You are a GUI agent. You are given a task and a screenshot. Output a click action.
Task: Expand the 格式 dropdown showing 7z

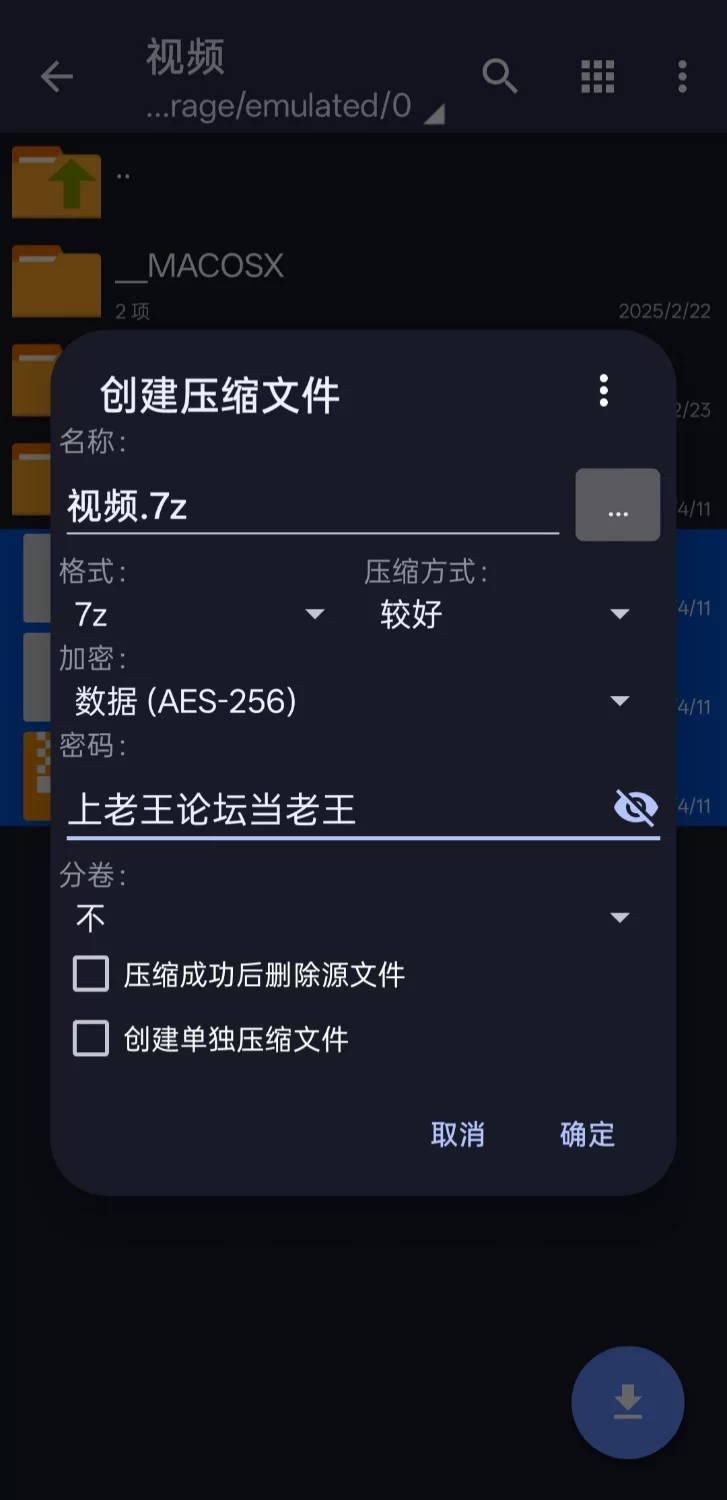click(200, 613)
